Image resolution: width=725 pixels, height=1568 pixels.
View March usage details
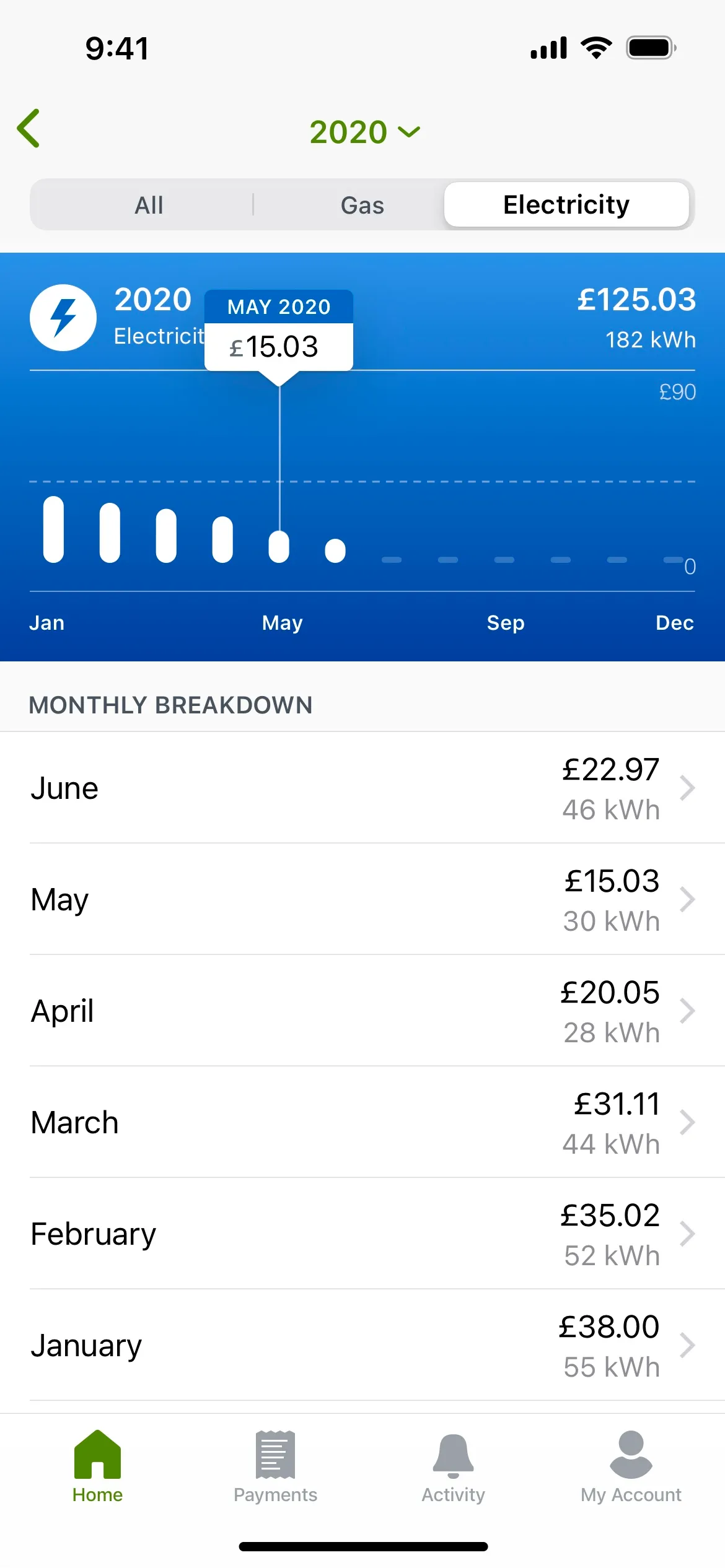[x=362, y=1123]
